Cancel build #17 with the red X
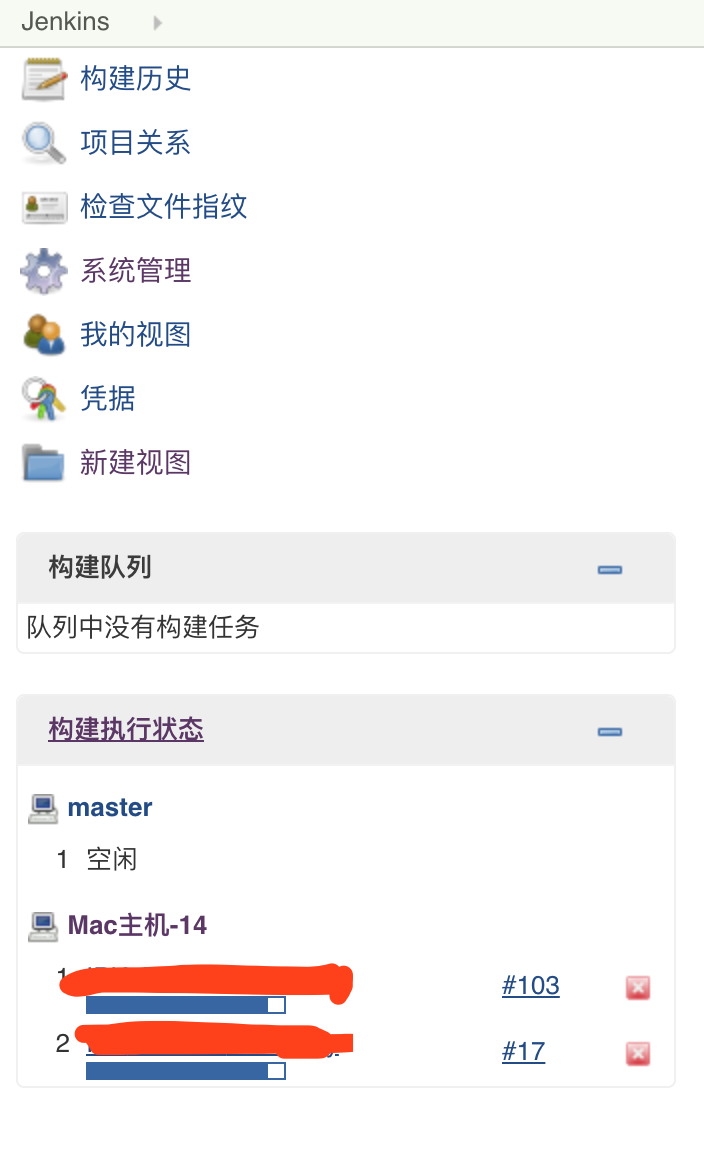The height and width of the screenshot is (1152, 704). point(638,1053)
